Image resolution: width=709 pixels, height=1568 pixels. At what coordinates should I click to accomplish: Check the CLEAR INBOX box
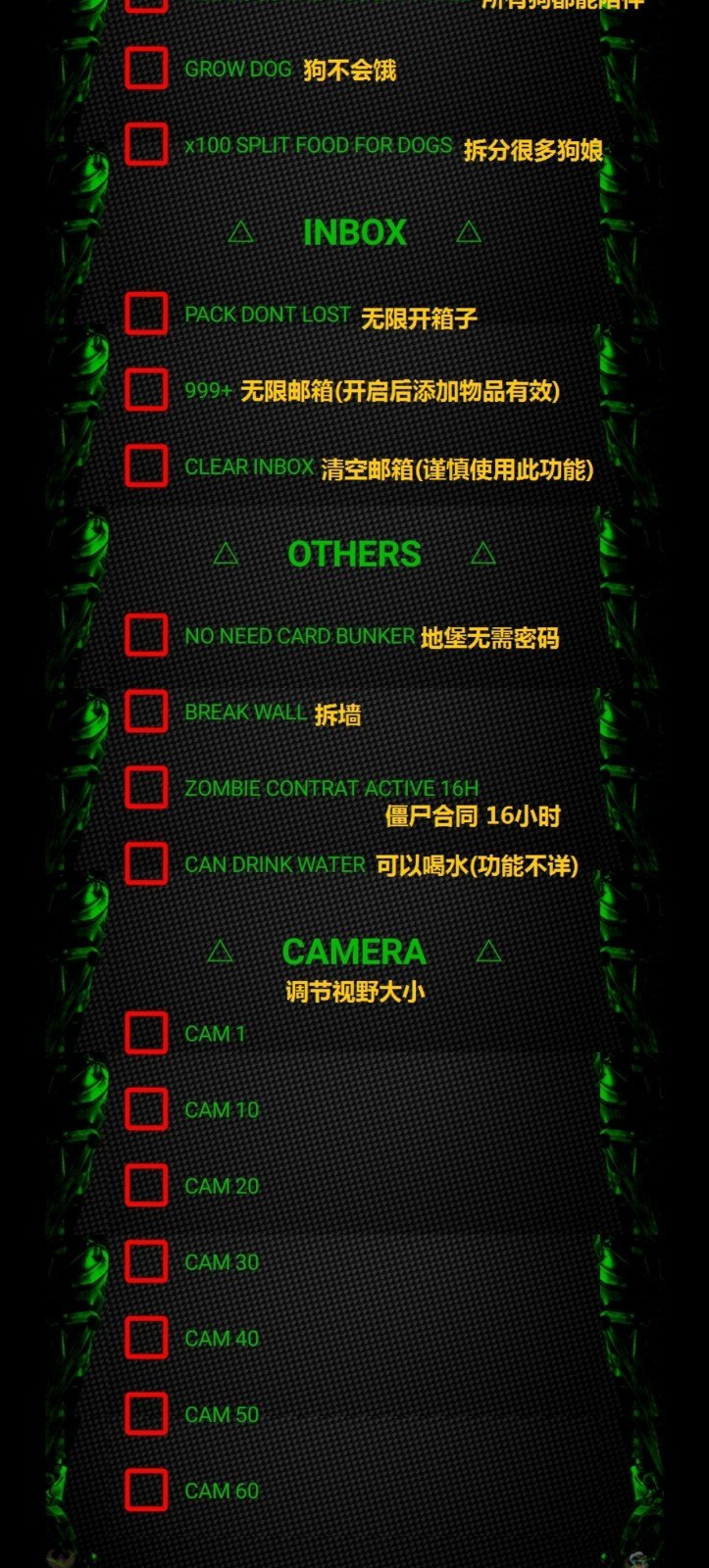coord(146,465)
